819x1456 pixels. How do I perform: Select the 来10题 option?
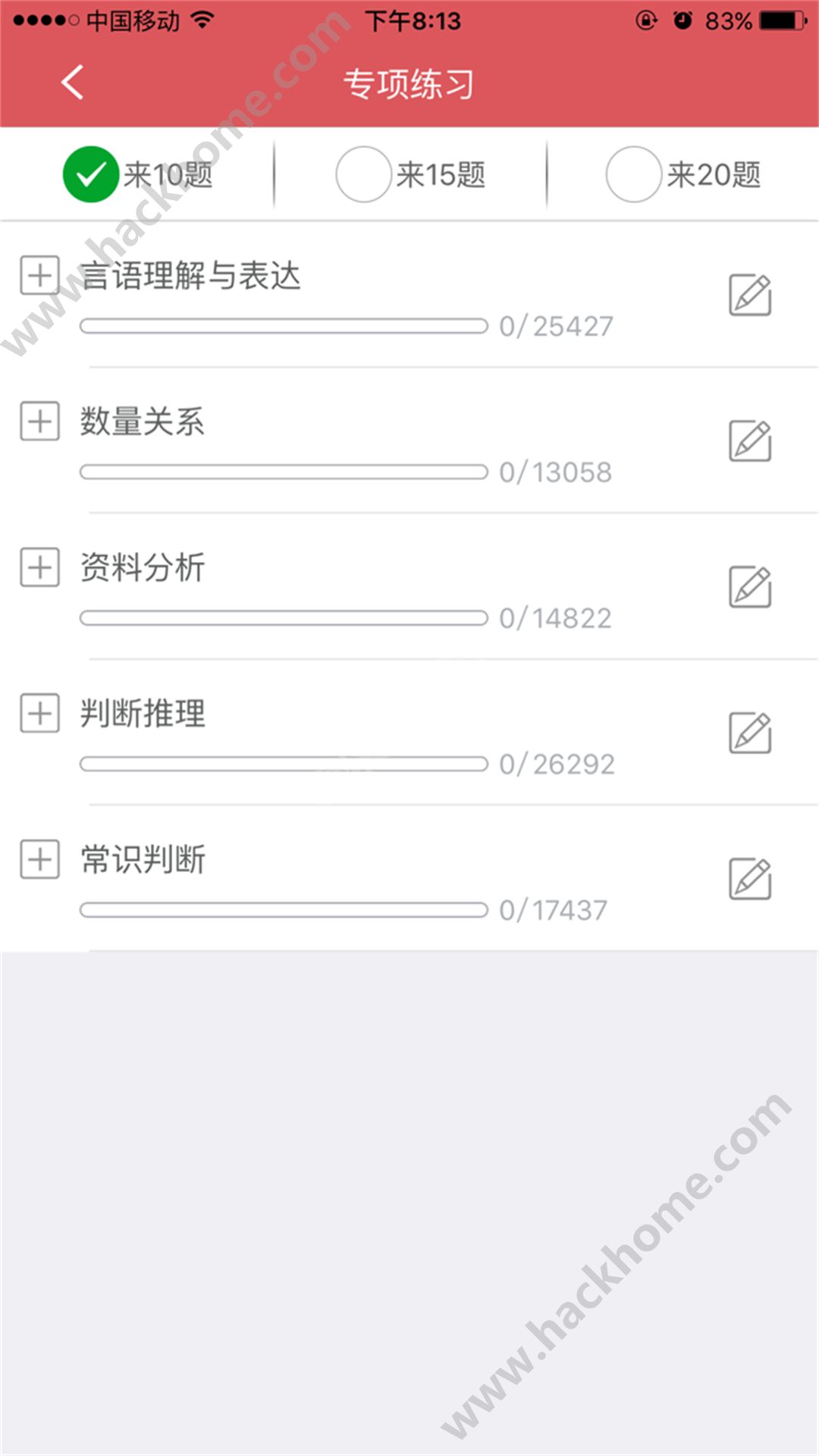pyautogui.click(x=91, y=174)
